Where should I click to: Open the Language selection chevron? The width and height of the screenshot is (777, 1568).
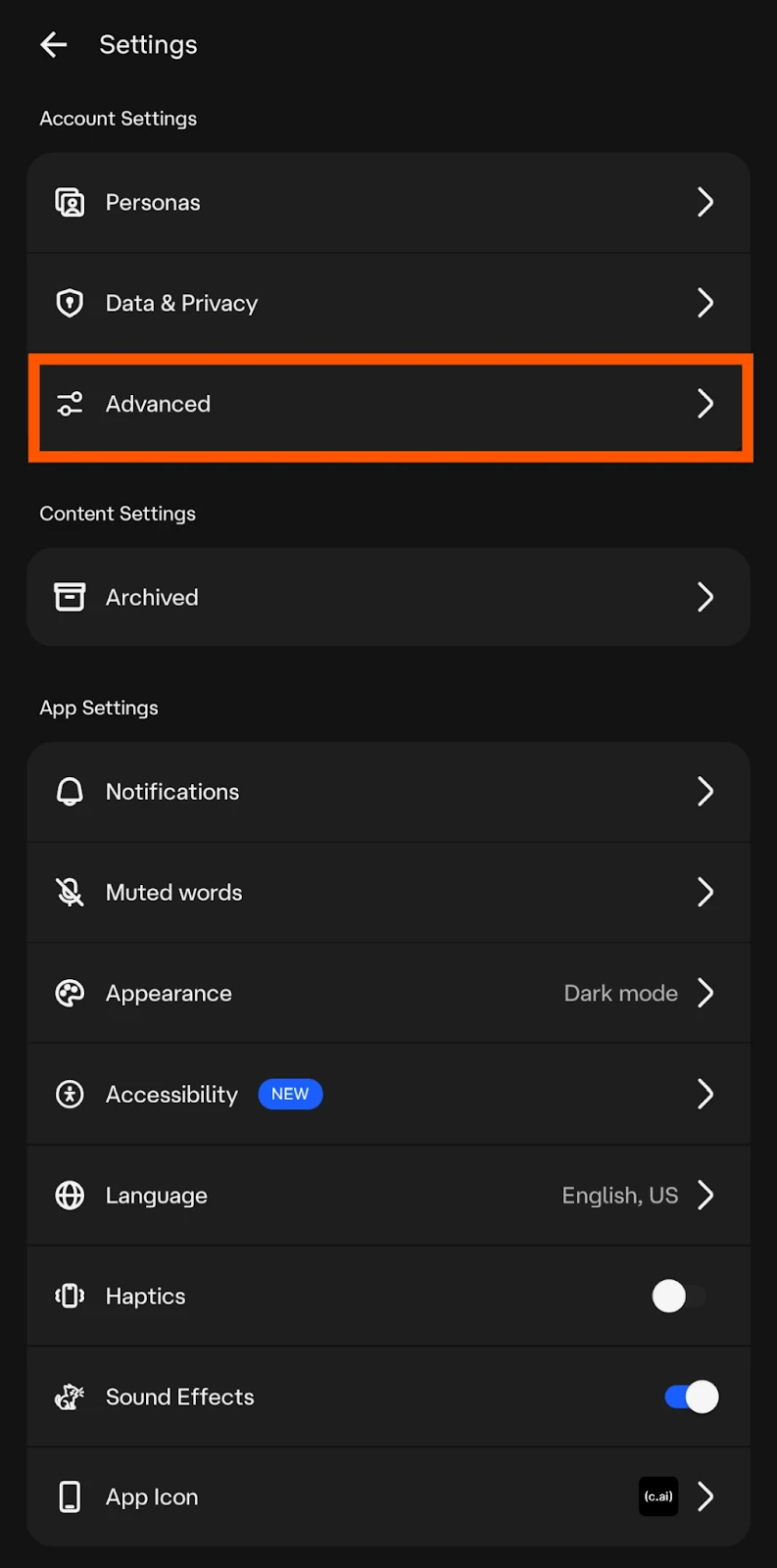pos(705,1195)
